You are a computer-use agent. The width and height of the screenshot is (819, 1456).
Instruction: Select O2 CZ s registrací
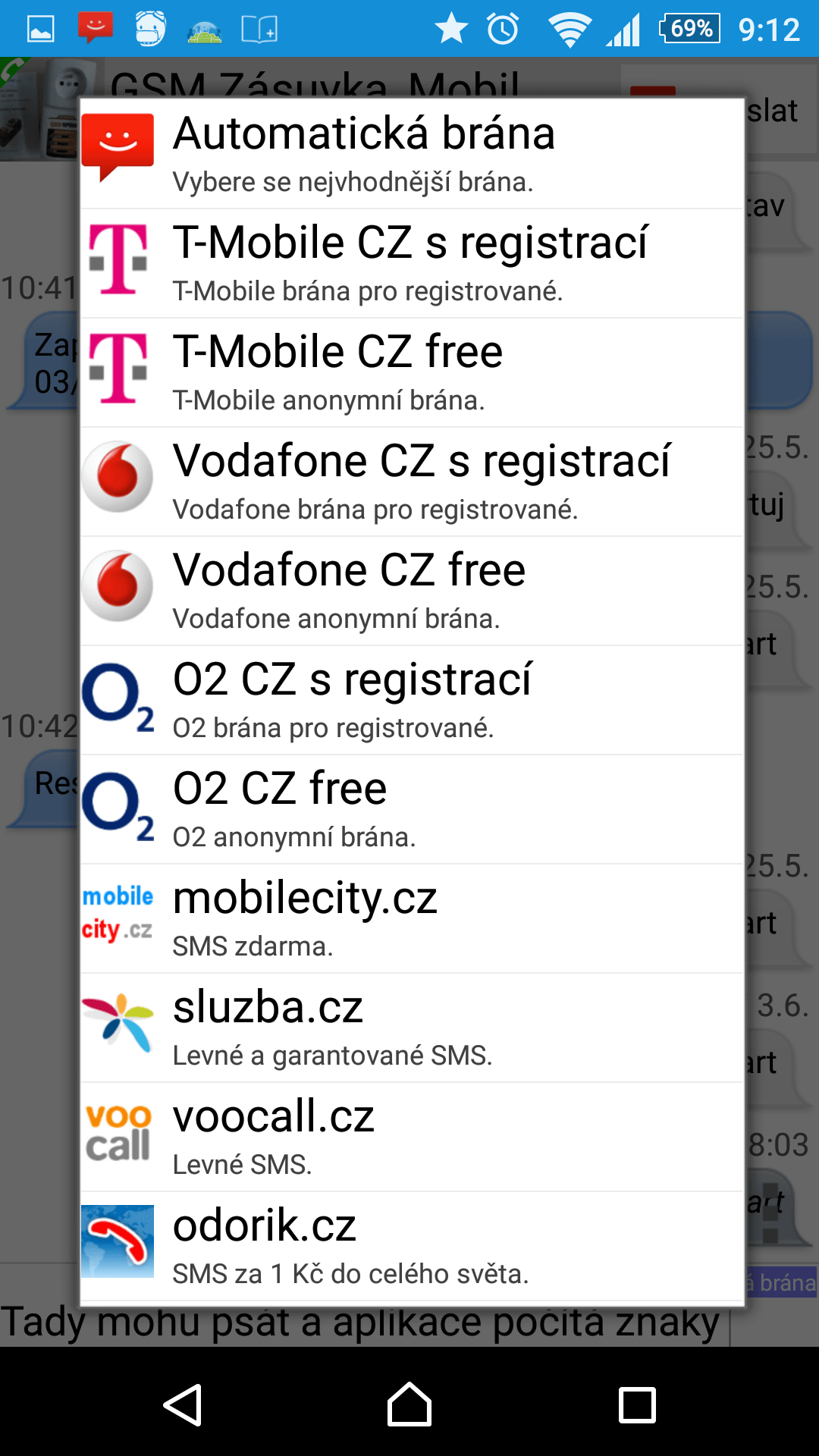[x=412, y=700]
